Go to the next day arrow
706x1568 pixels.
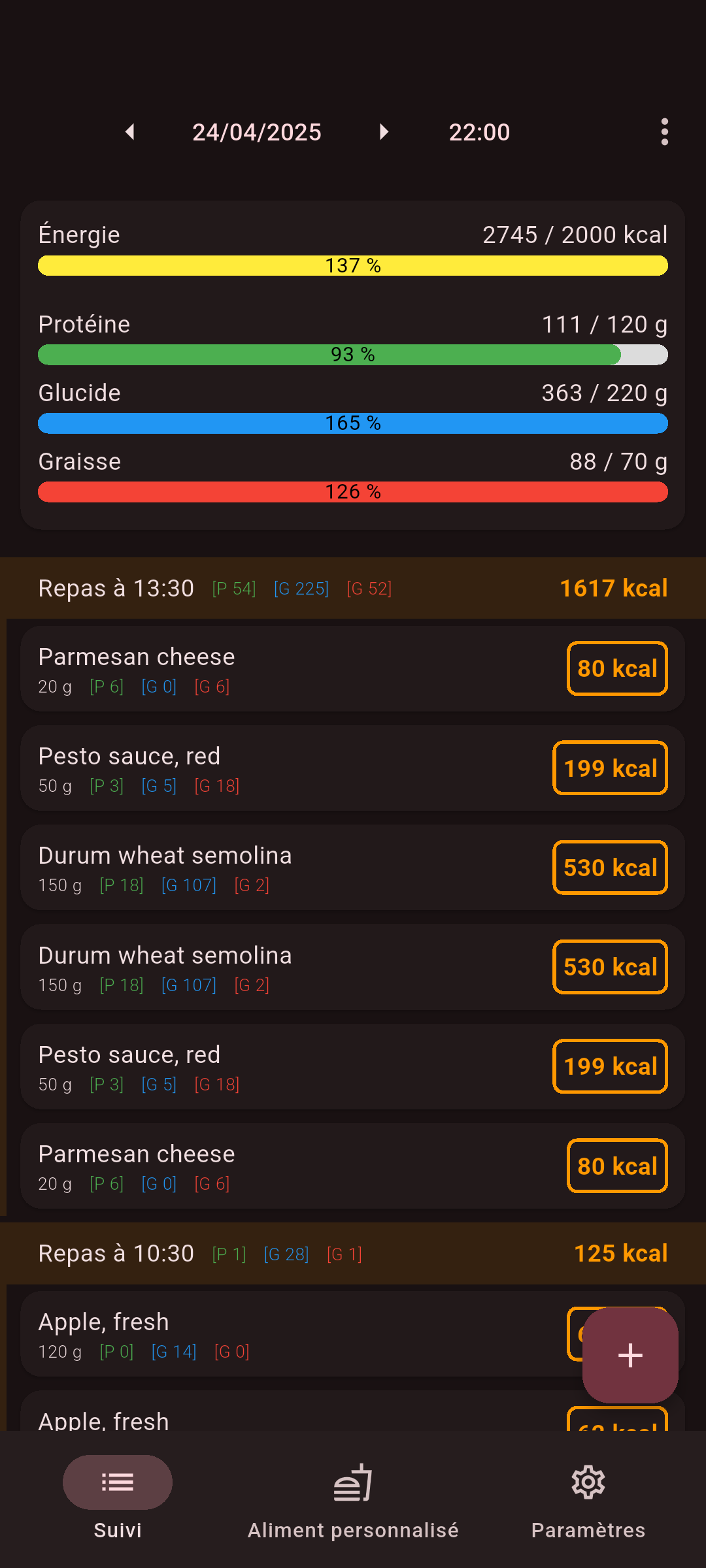[x=384, y=132]
